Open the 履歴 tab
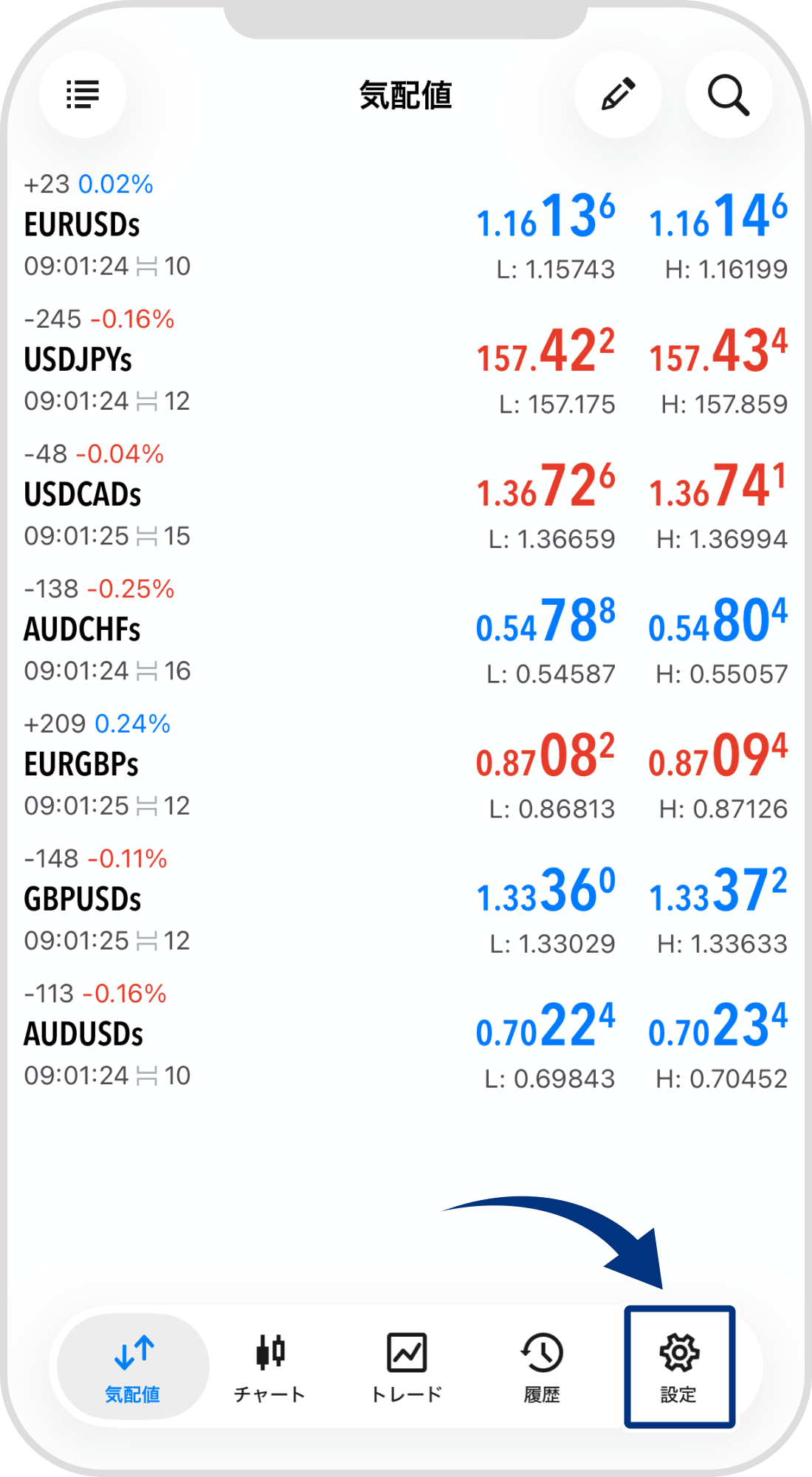This screenshot has height=1477, width=812. [542, 1367]
